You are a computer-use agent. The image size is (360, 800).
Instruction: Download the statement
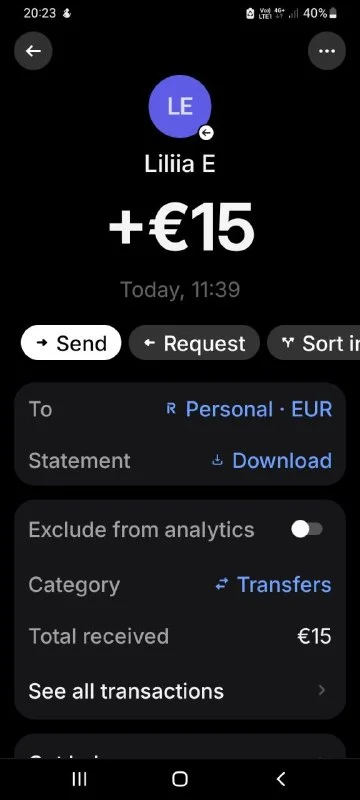coord(272,460)
